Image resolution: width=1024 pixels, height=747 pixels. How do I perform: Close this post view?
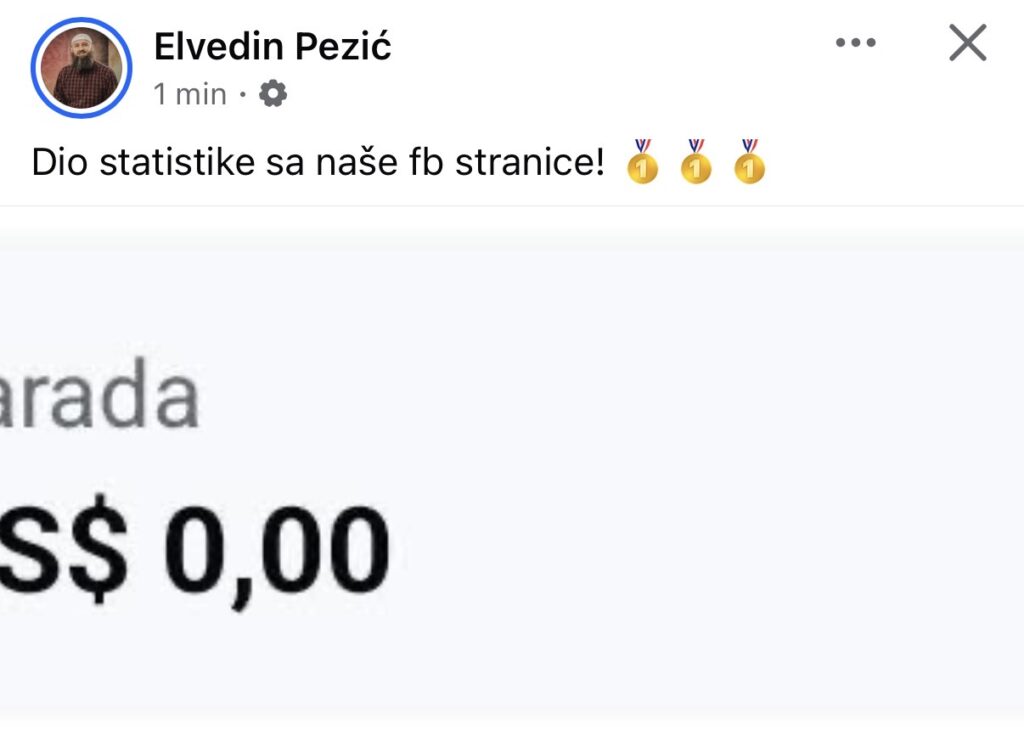(967, 43)
